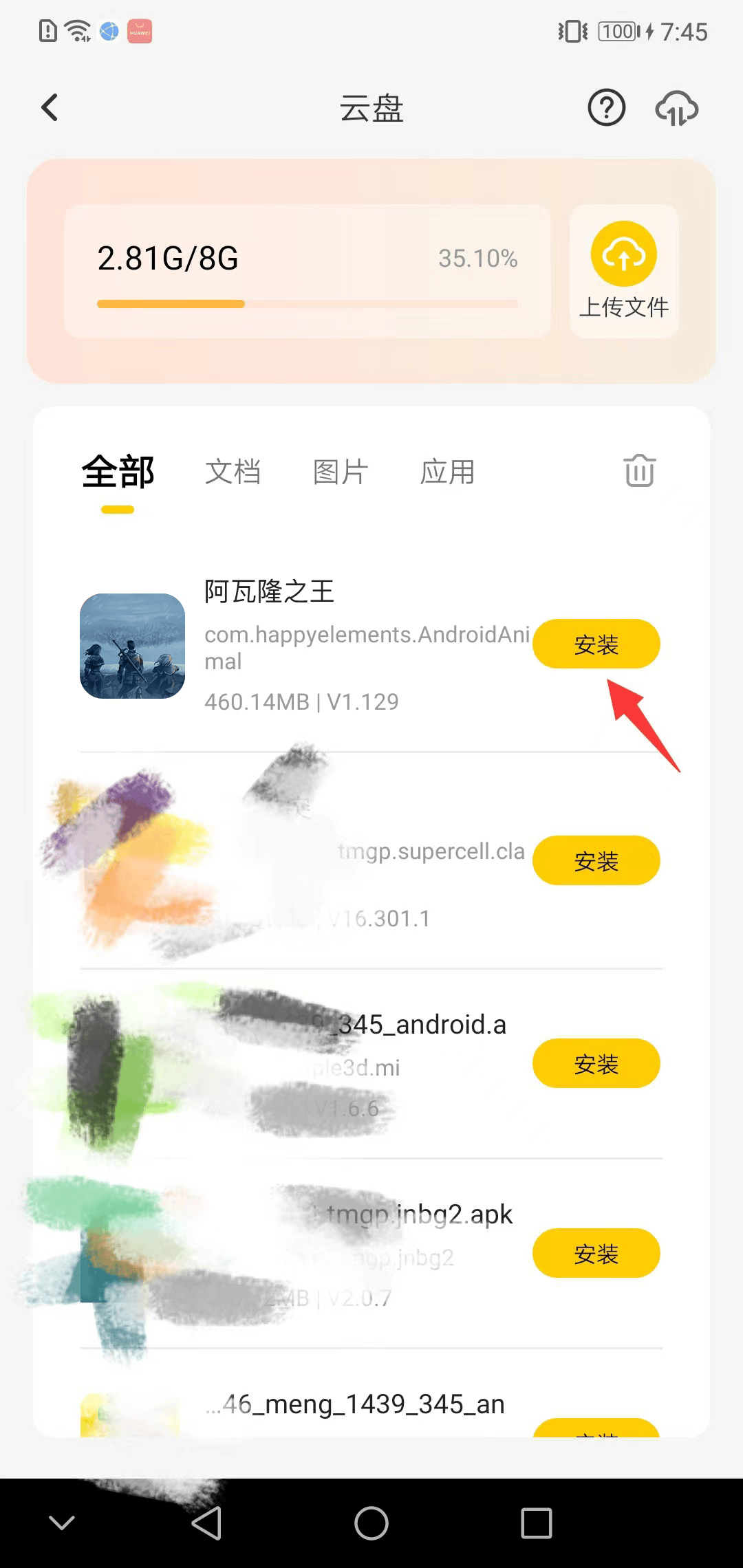Install the 345_android.a file
The height and width of the screenshot is (1568, 743).
coord(596,1063)
